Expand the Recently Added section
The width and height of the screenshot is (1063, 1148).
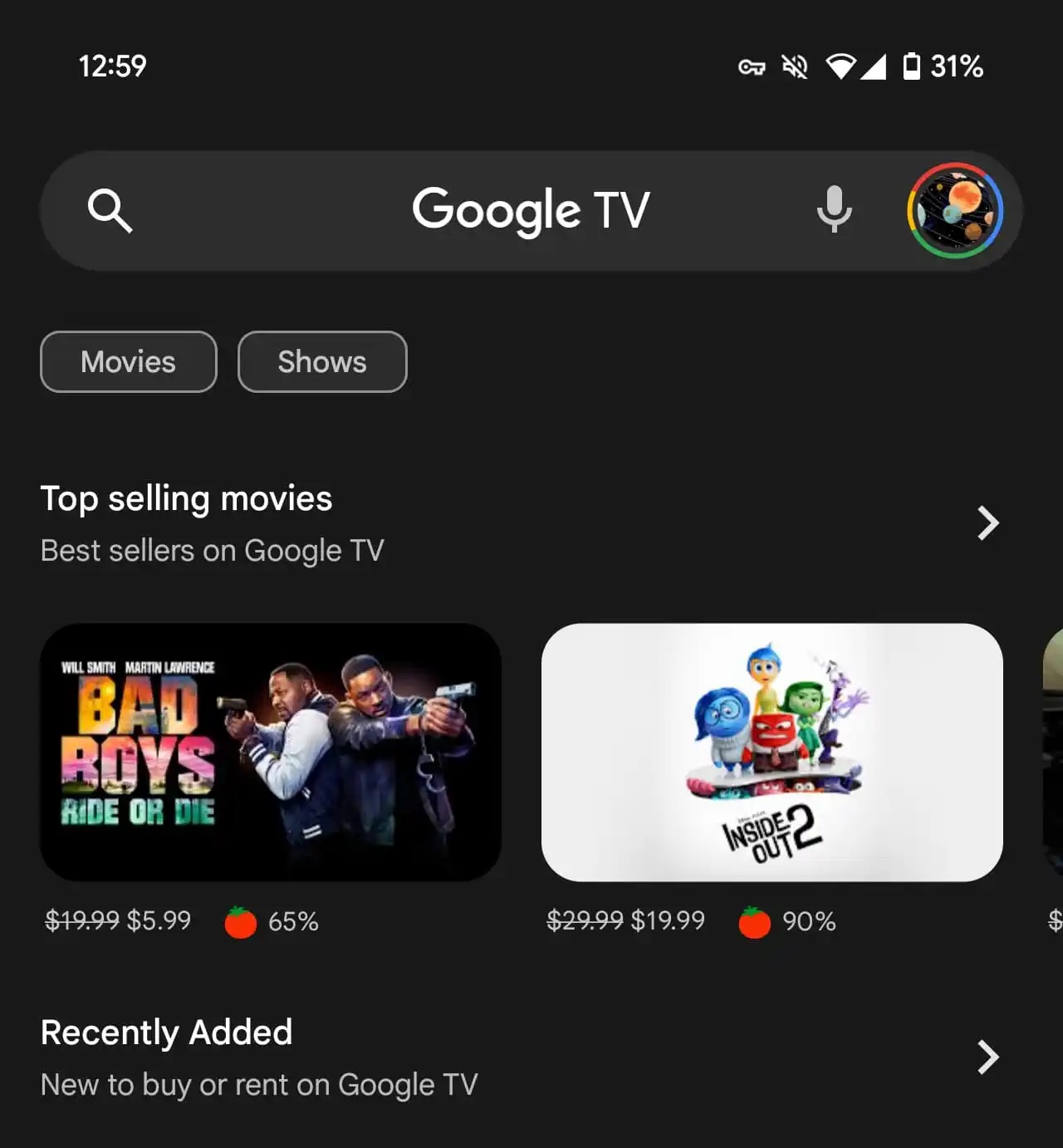(987, 1057)
